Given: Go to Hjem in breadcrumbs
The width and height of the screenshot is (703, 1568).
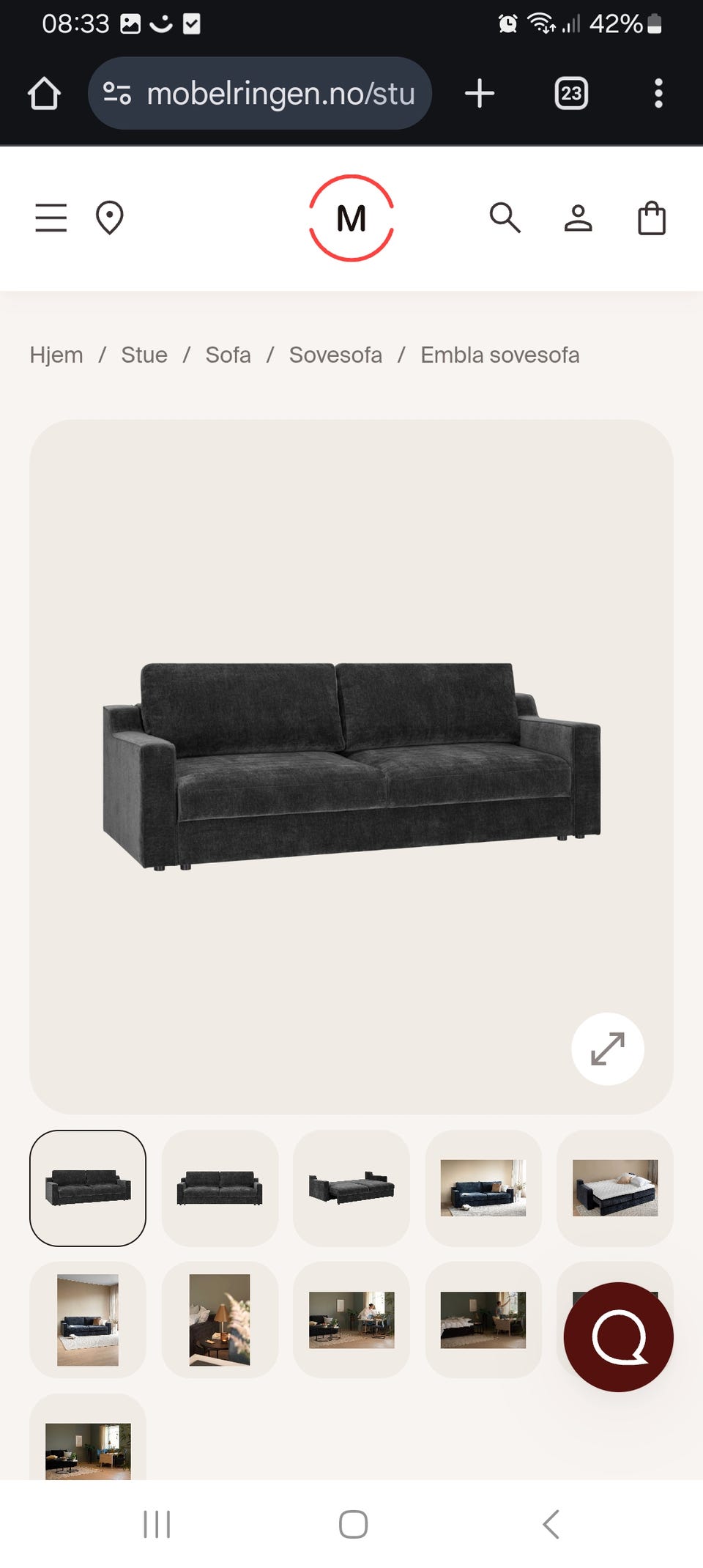Looking at the screenshot, I should (x=56, y=355).
